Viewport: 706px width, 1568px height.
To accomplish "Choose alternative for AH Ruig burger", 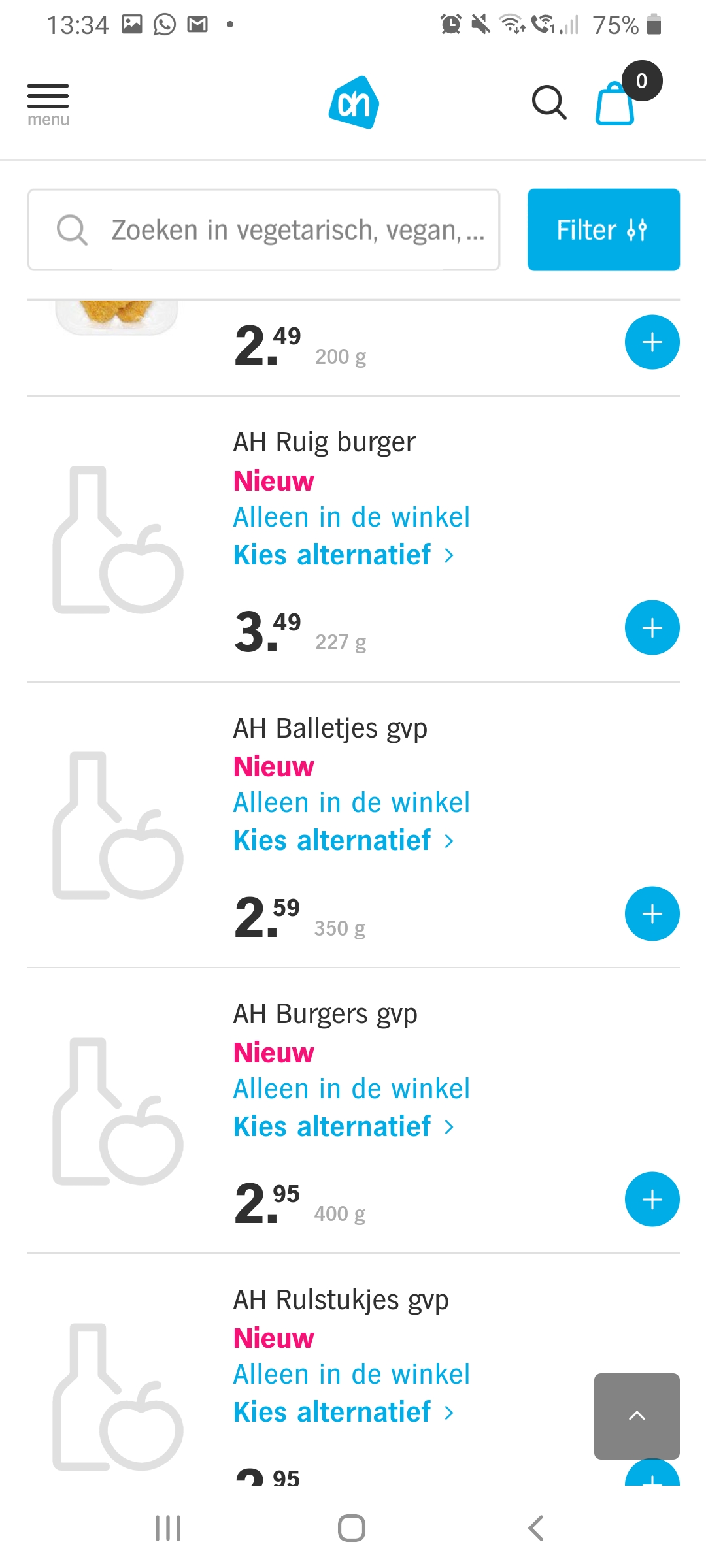I will click(344, 555).
